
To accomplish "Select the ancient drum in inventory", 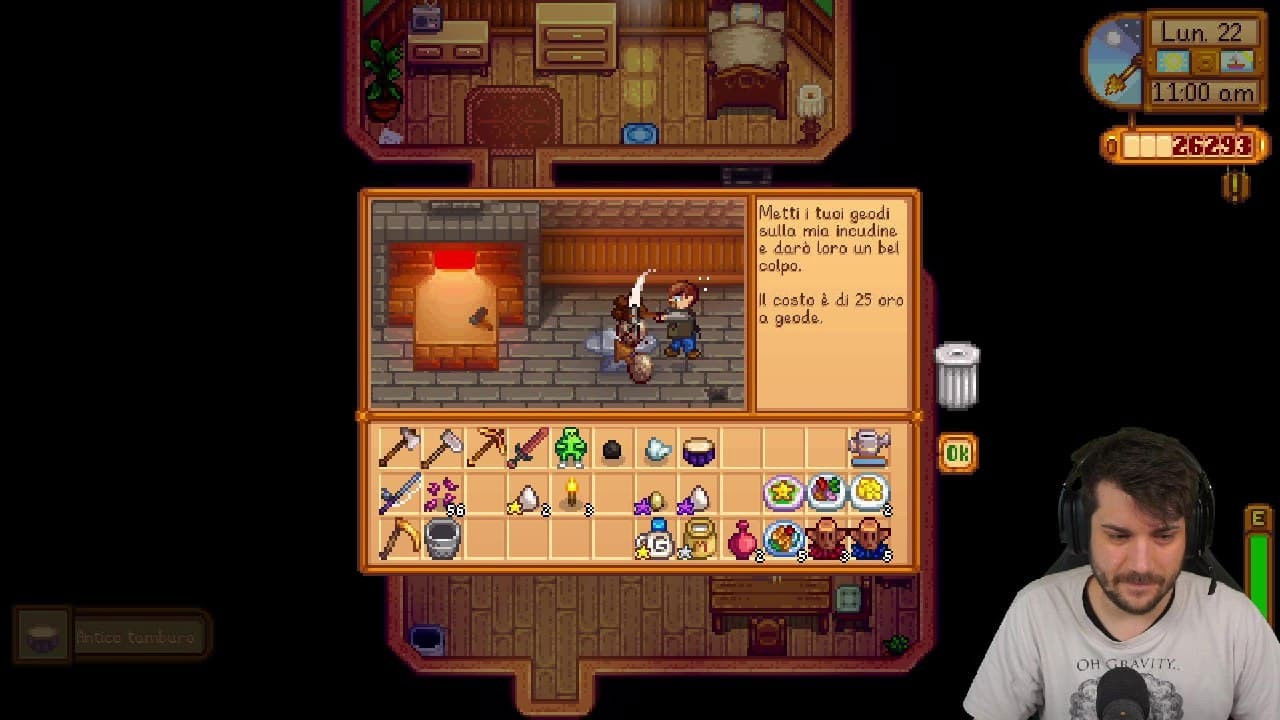I will click(698, 450).
